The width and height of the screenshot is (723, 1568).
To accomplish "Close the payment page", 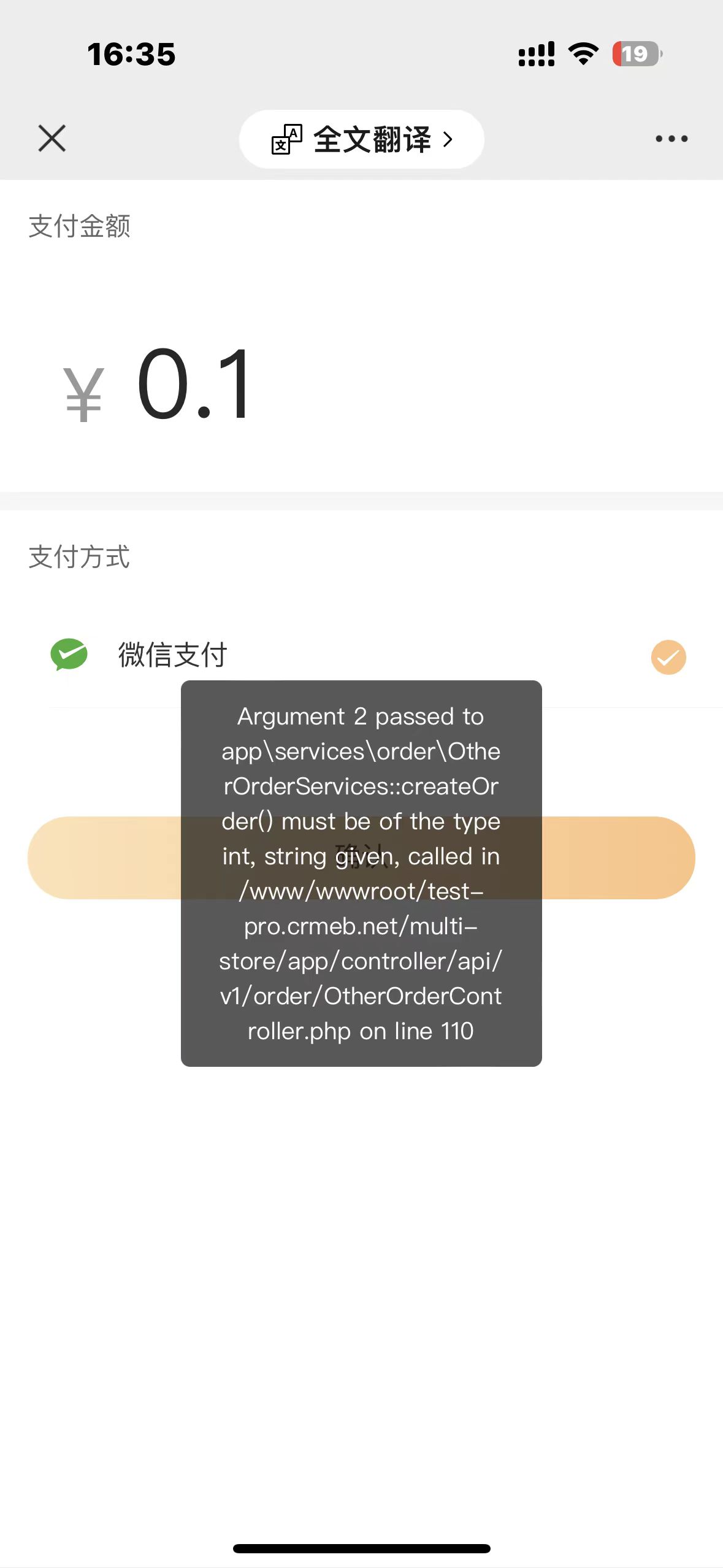I will point(52,139).
